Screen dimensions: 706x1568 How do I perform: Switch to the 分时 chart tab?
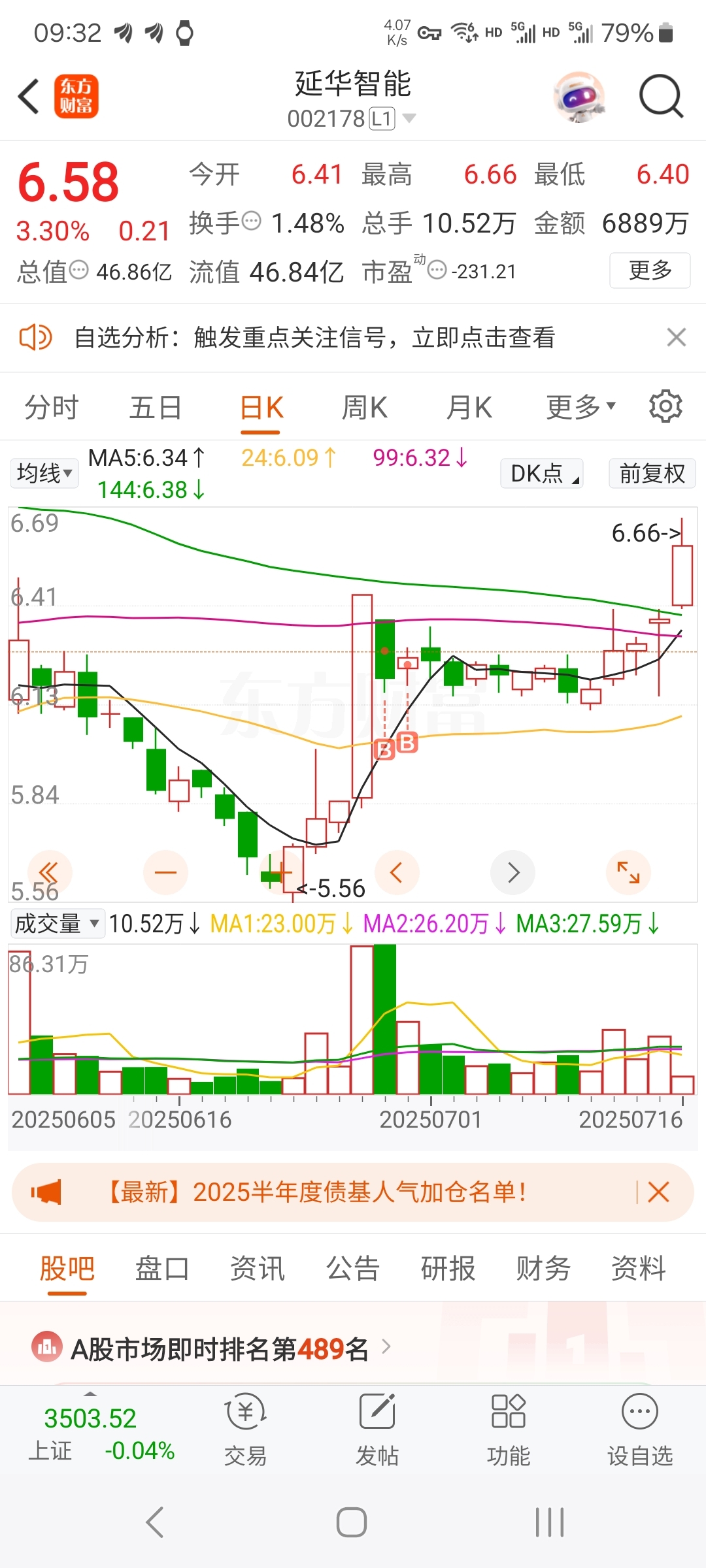[x=52, y=408]
